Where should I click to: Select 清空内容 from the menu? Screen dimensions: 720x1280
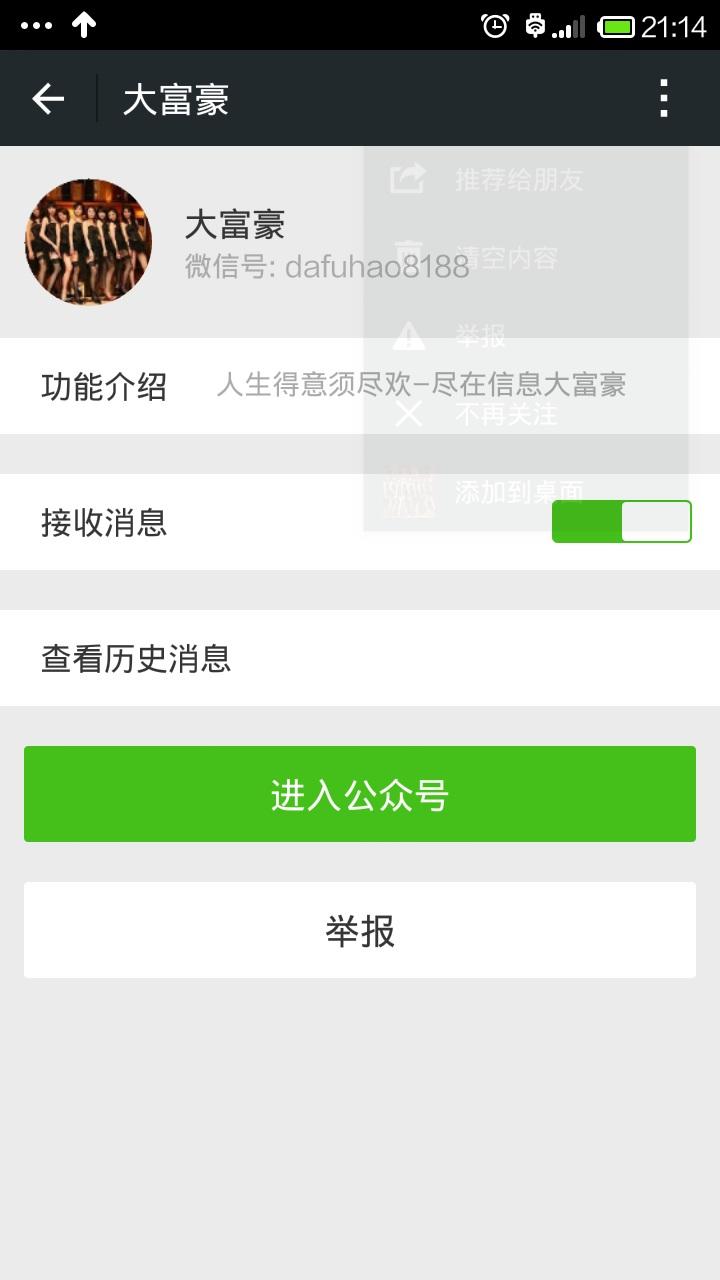(506, 258)
